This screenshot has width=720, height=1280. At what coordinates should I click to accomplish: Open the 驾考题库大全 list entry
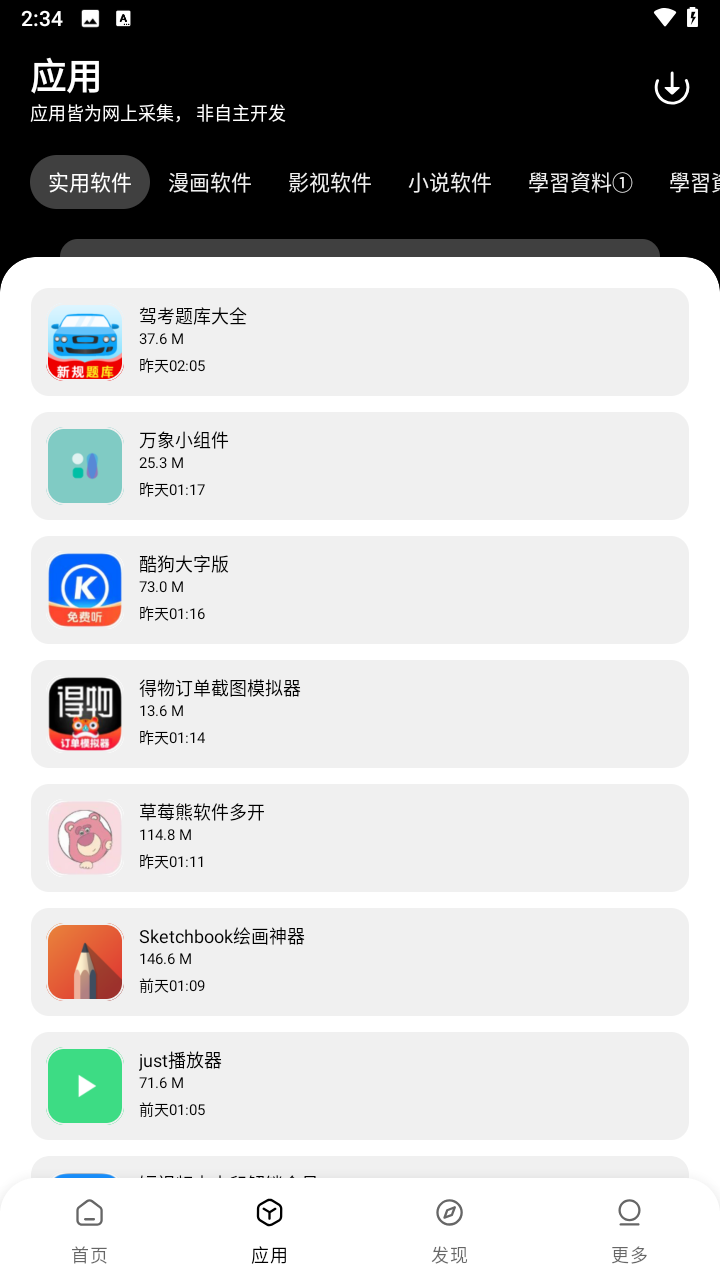coord(360,342)
